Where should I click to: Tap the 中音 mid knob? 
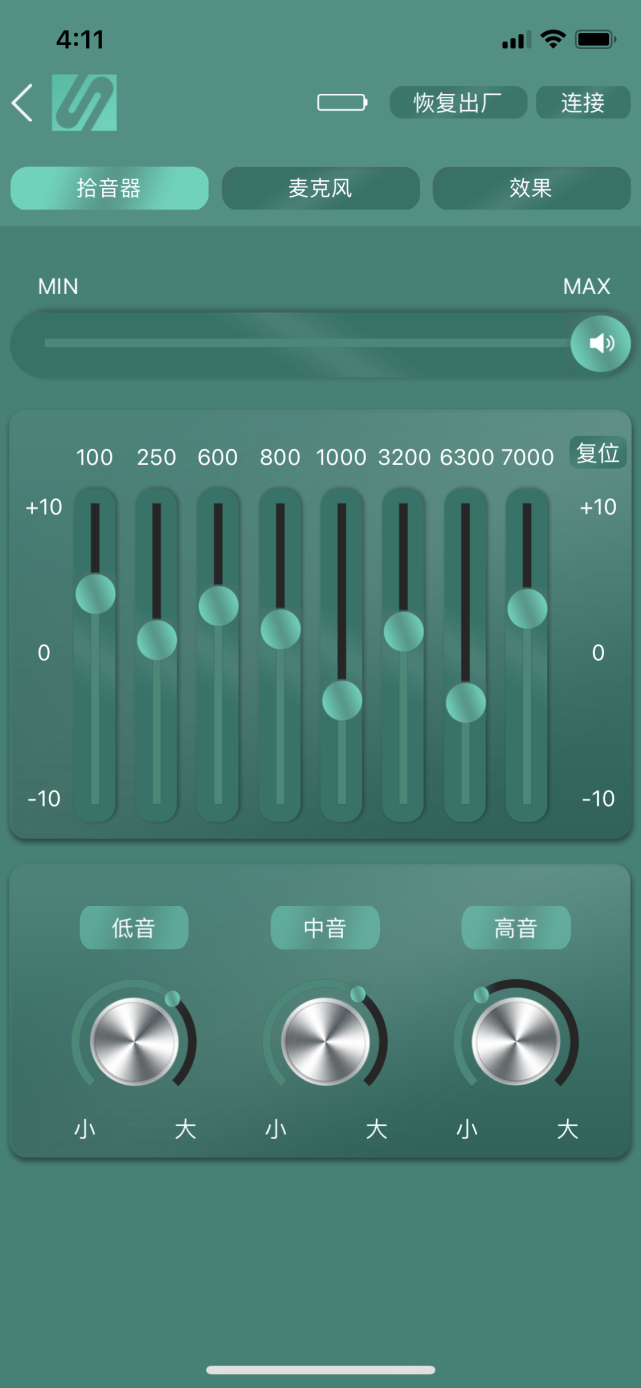pyautogui.click(x=325, y=1041)
